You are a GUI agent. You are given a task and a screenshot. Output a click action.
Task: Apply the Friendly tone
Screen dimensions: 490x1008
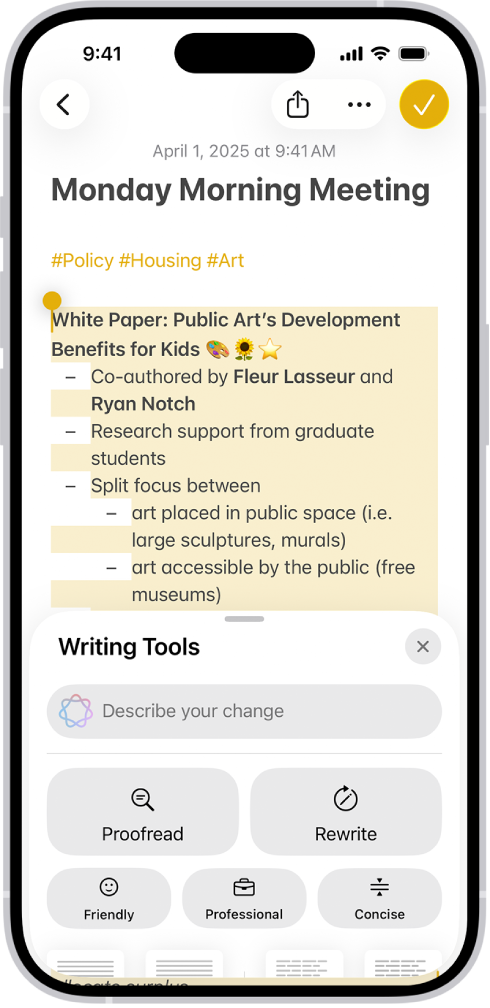point(109,899)
